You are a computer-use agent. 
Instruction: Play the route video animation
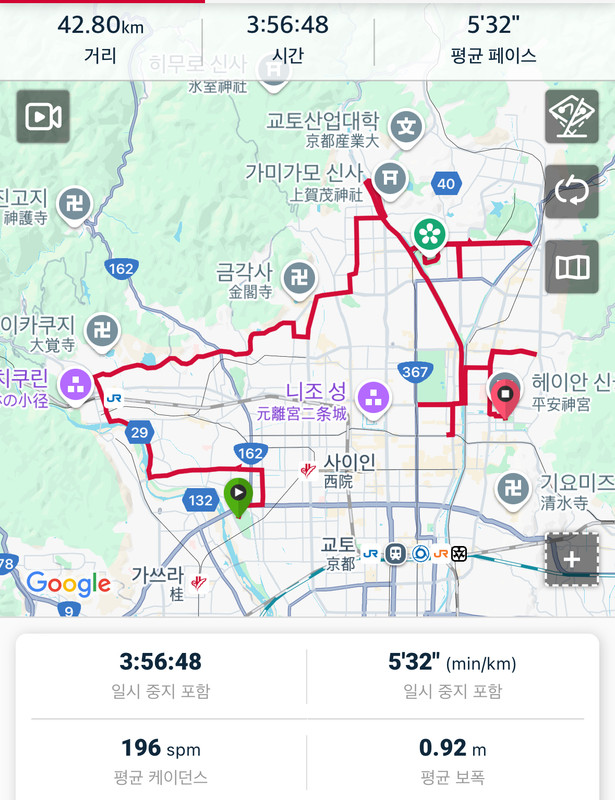coord(42,118)
